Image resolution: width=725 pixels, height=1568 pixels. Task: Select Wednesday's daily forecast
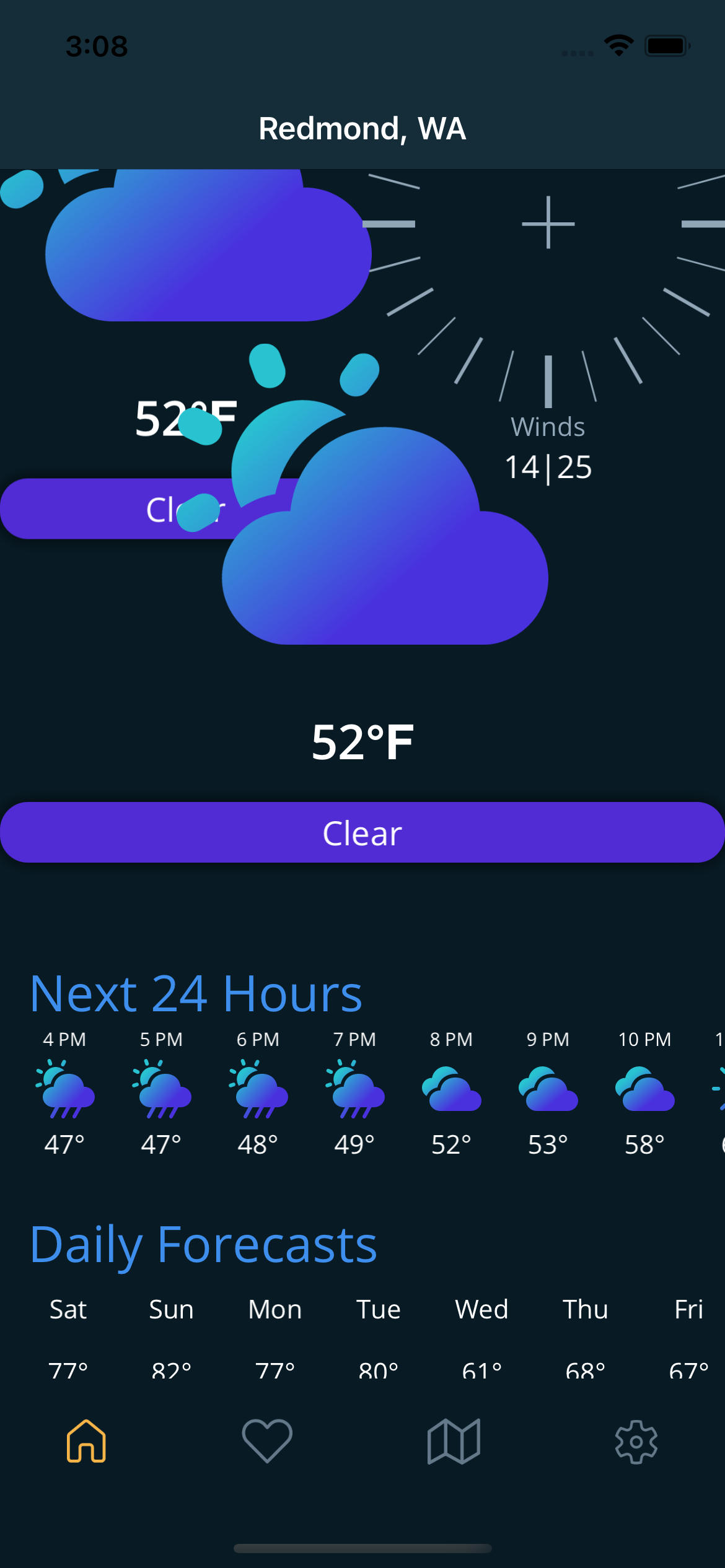(x=481, y=1338)
